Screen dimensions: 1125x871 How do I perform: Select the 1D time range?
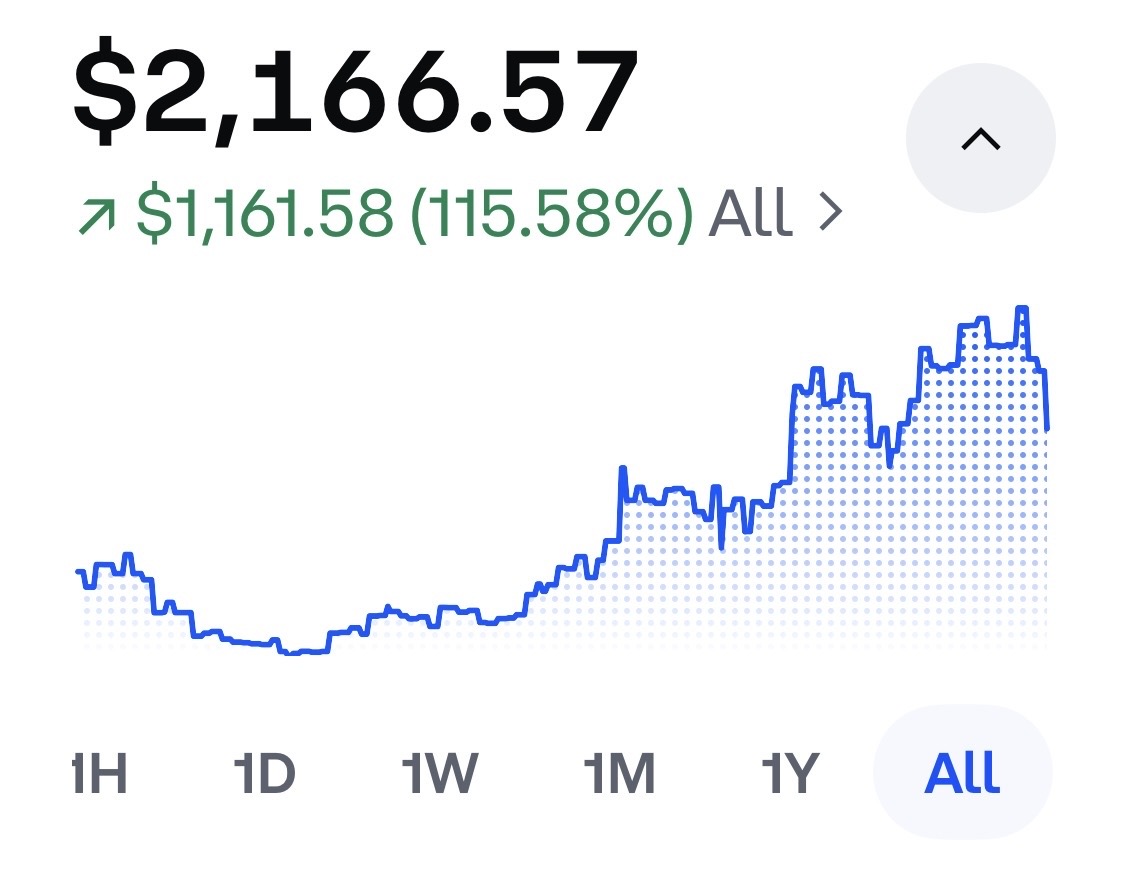265,773
